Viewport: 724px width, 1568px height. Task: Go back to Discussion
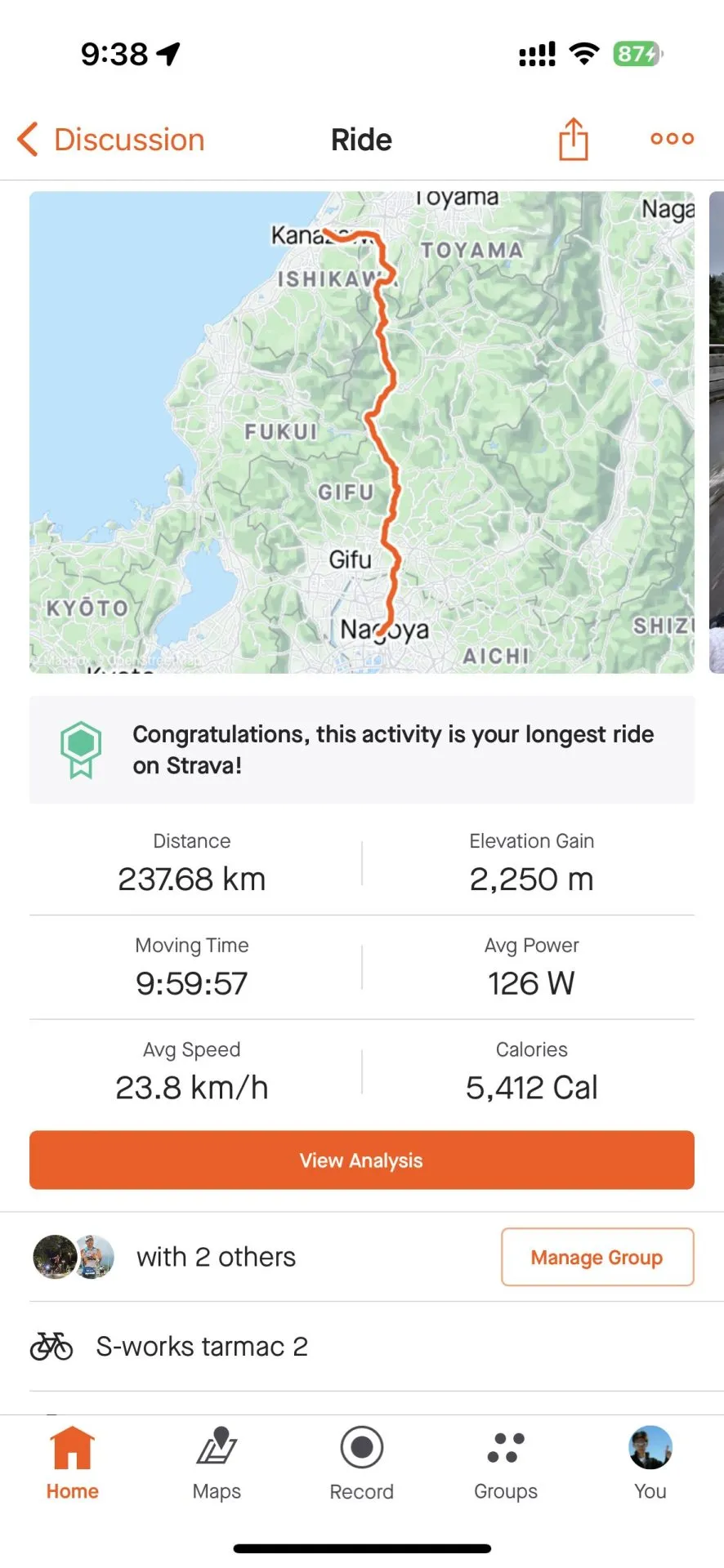pos(112,140)
